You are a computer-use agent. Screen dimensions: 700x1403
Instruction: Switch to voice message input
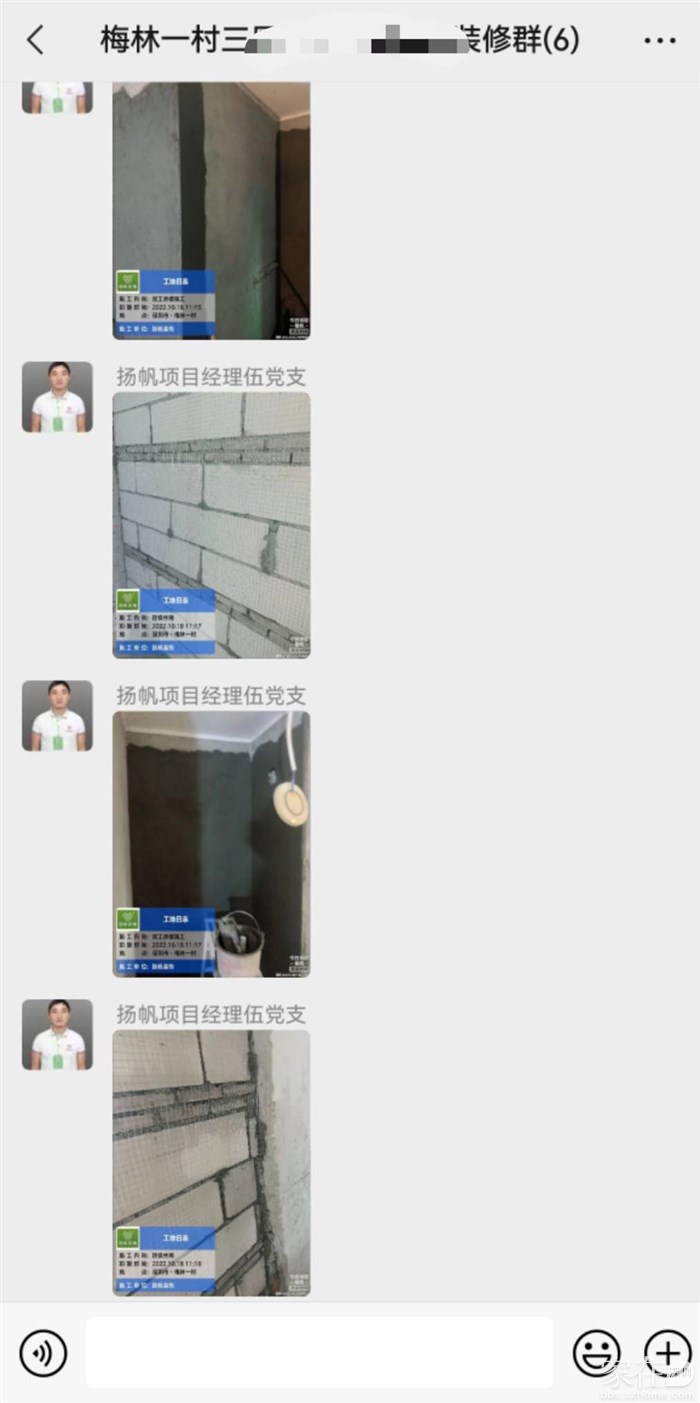point(43,1353)
